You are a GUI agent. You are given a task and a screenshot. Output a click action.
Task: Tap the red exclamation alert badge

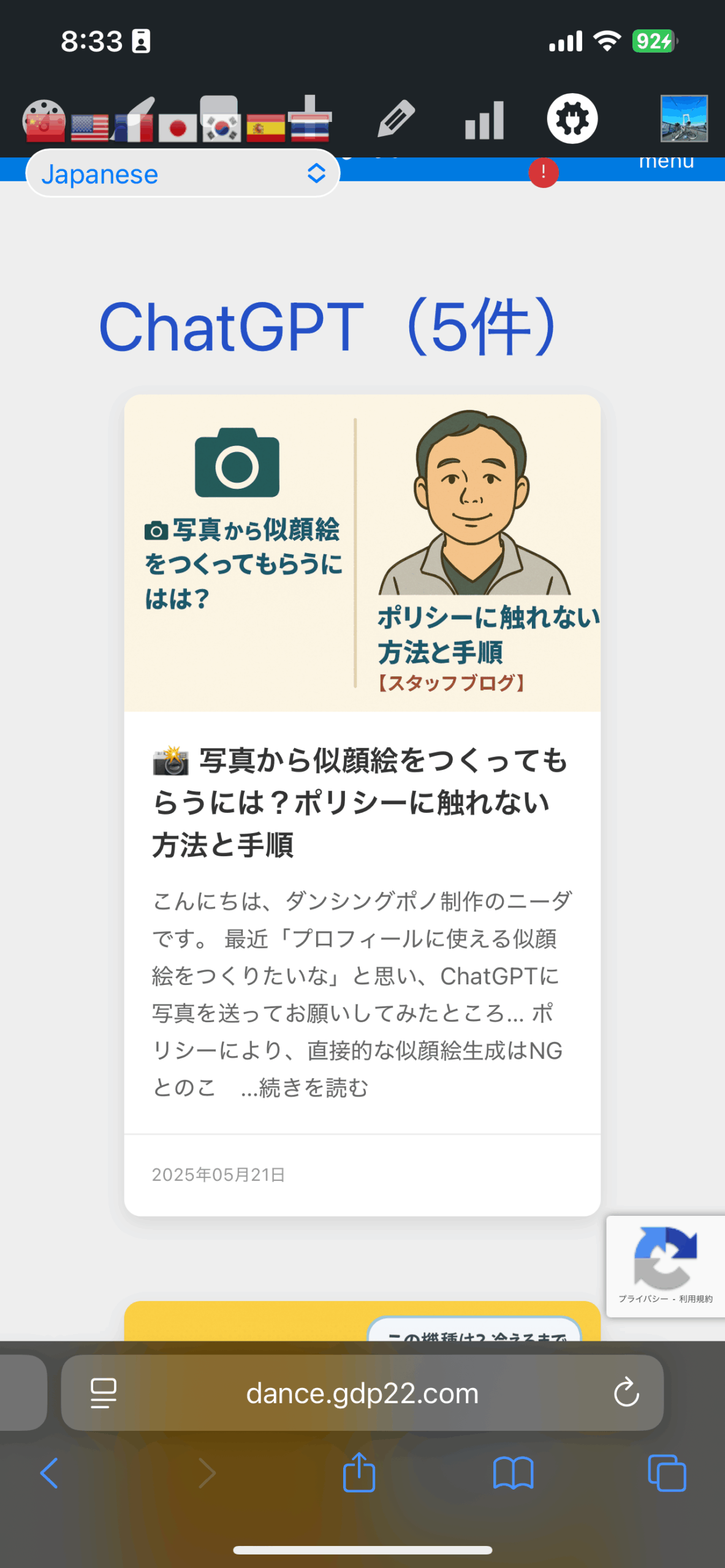pos(544,173)
